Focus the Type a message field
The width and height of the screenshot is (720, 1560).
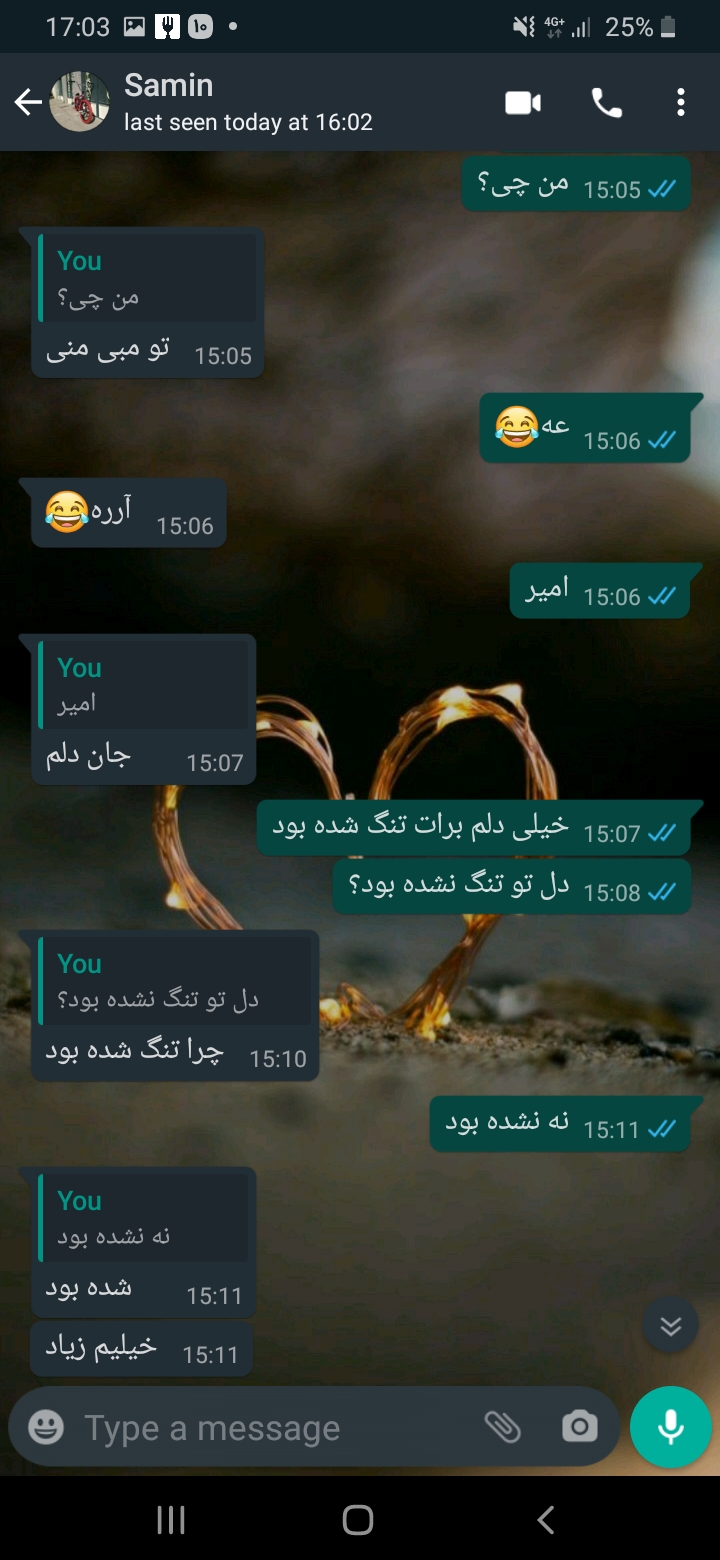[270, 1428]
